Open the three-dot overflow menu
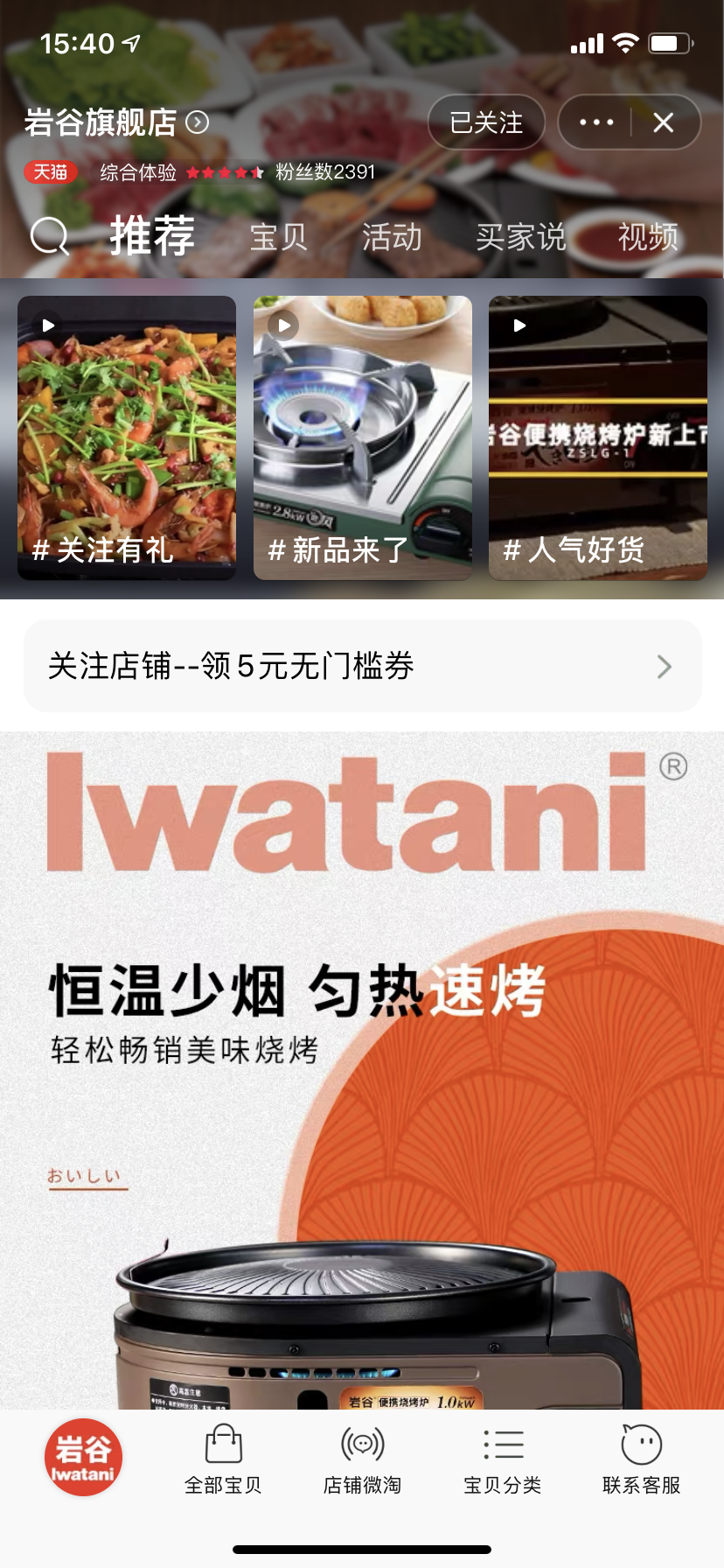The width and height of the screenshot is (724, 1568). [x=596, y=122]
